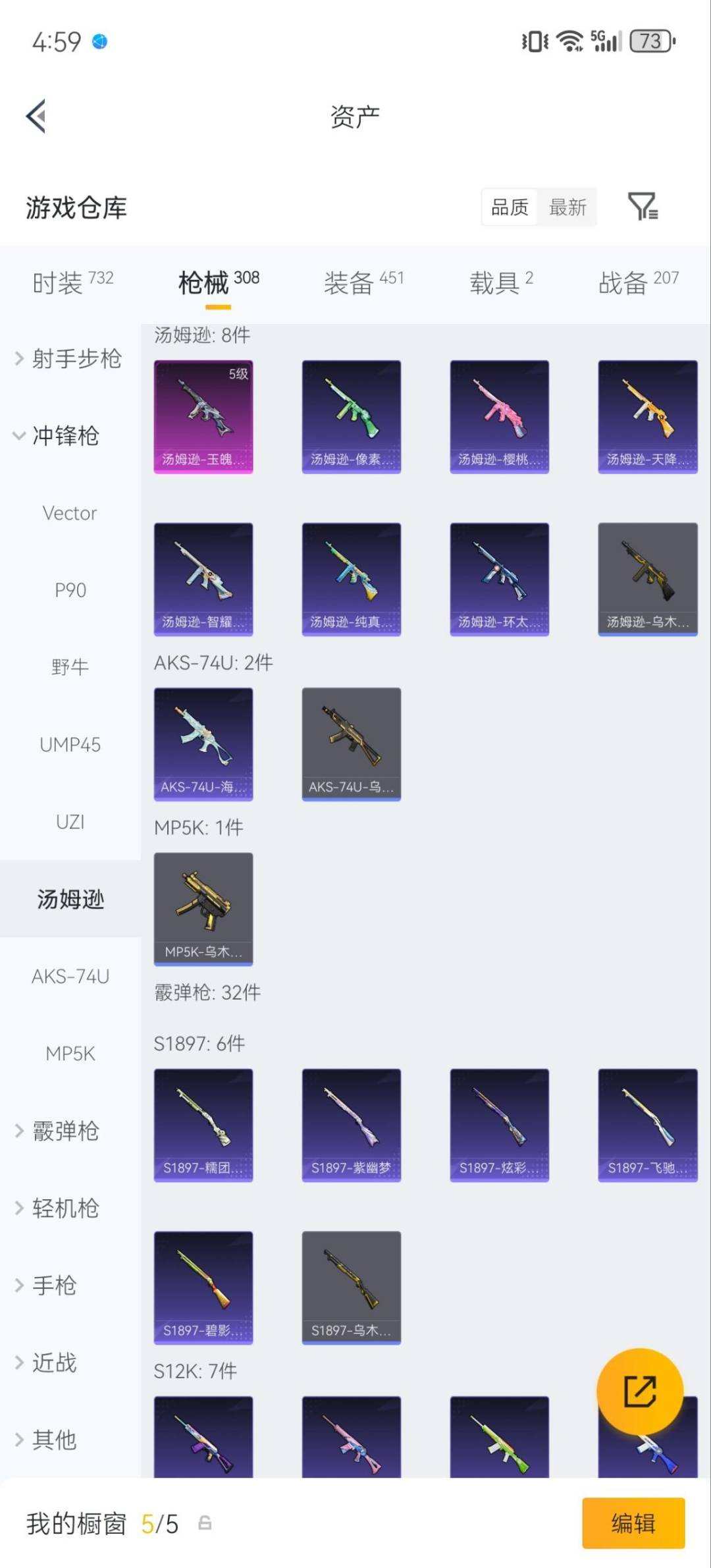
Task: Sort the warehouse by 最新
Action: 567,207
